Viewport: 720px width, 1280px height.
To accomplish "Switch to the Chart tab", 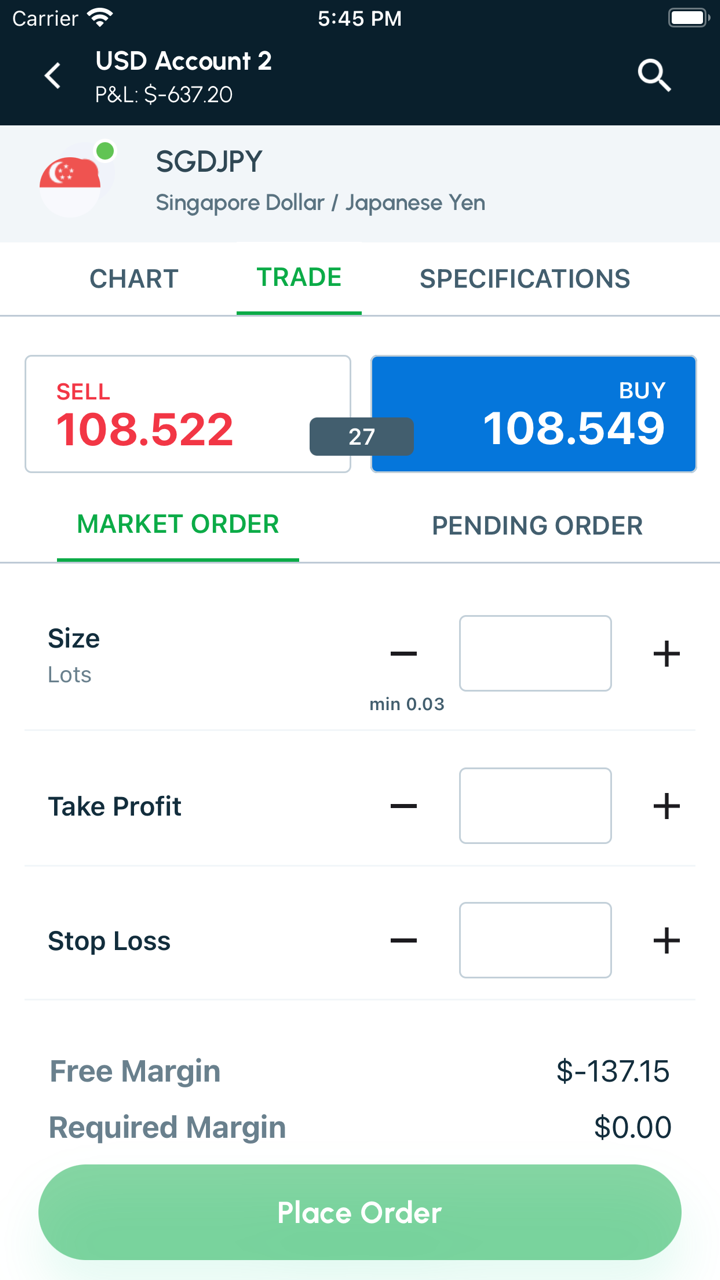I will click(x=134, y=279).
